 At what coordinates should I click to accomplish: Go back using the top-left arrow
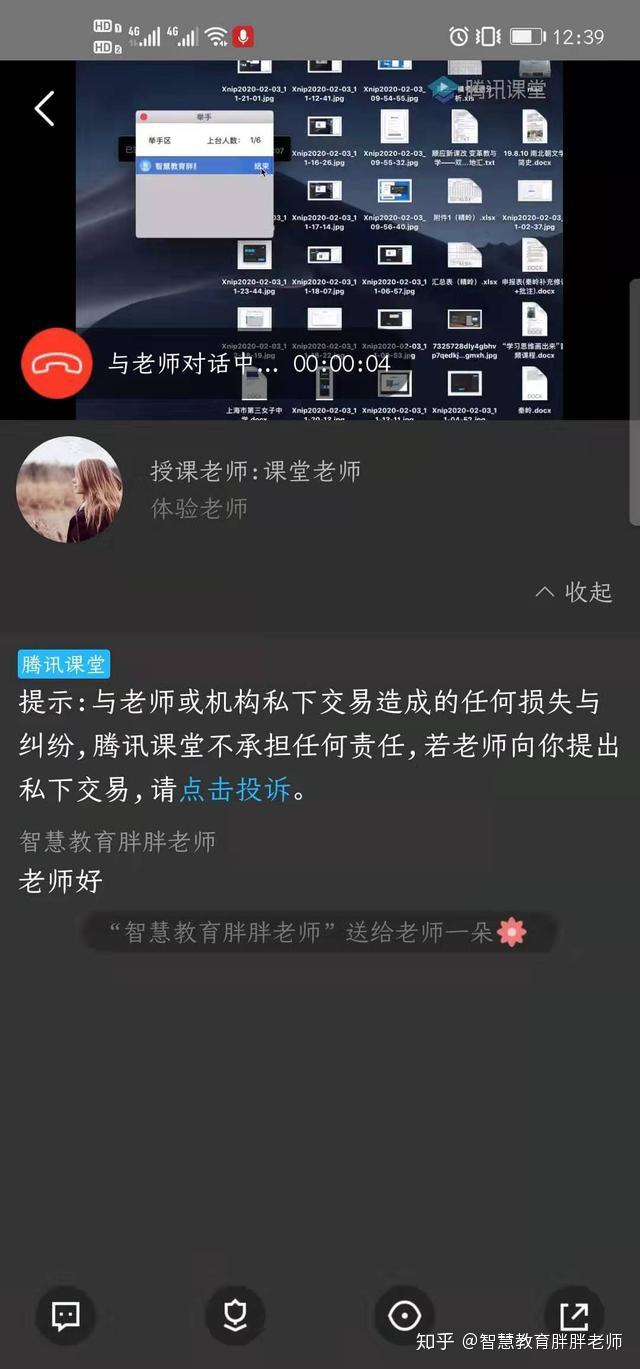pos(44,108)
